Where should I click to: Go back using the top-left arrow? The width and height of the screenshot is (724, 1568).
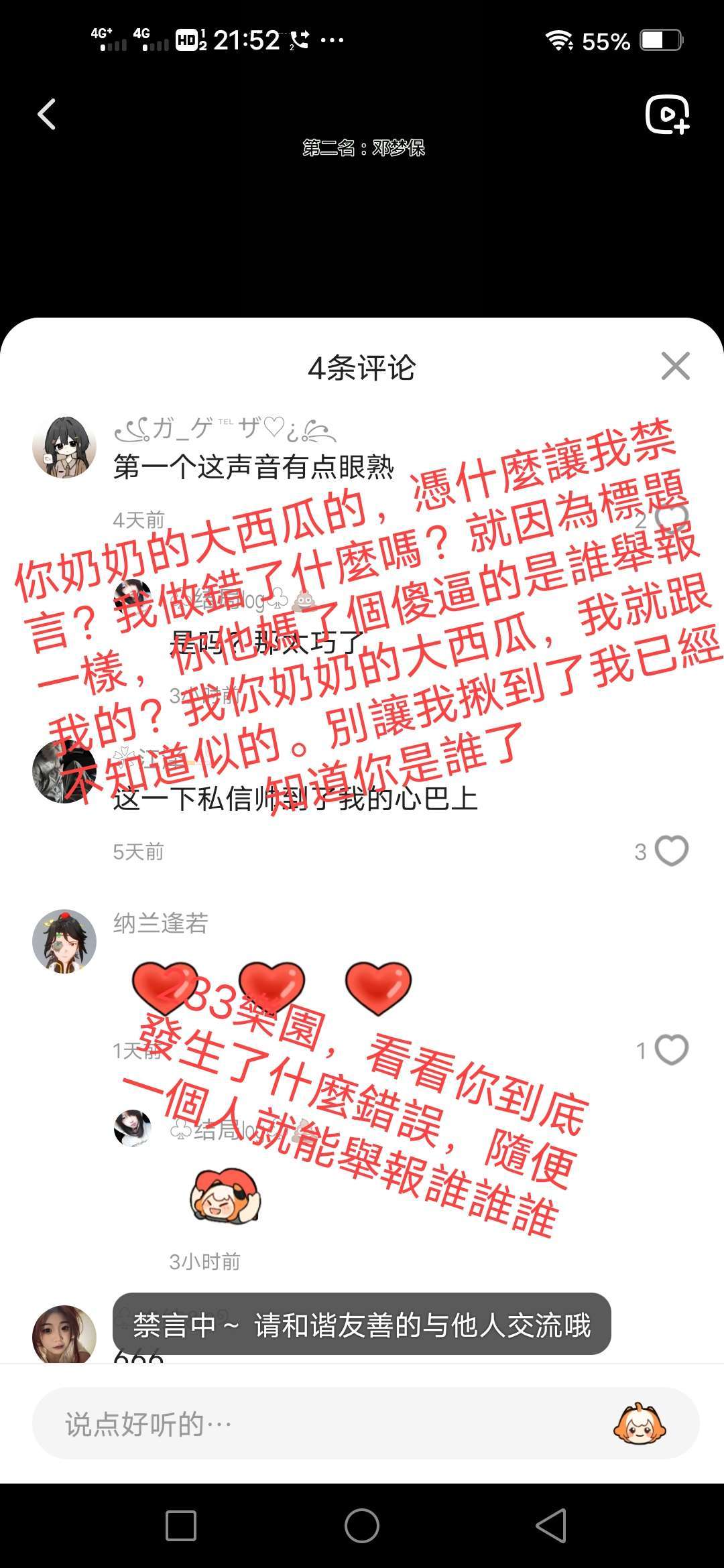pos(46,114)
